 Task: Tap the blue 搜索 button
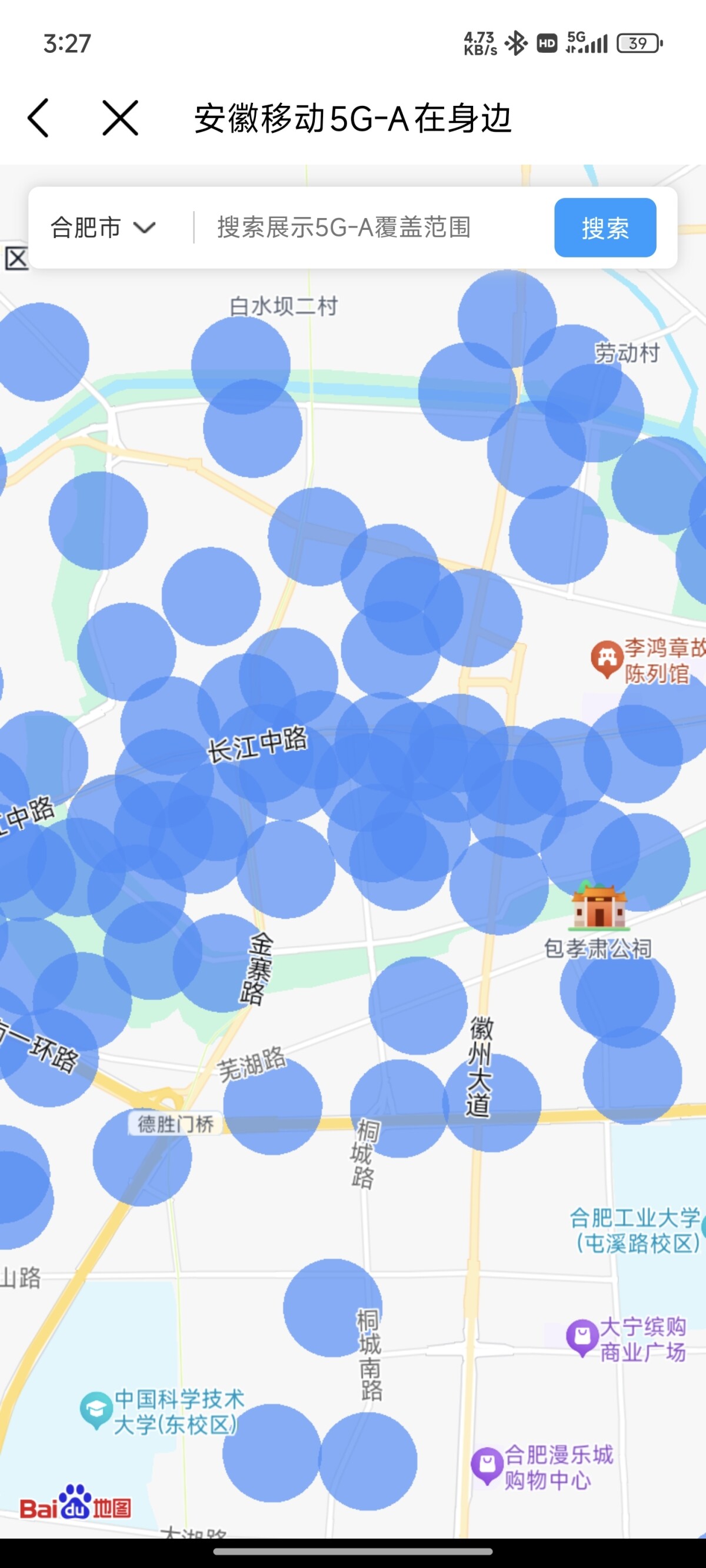604,228
